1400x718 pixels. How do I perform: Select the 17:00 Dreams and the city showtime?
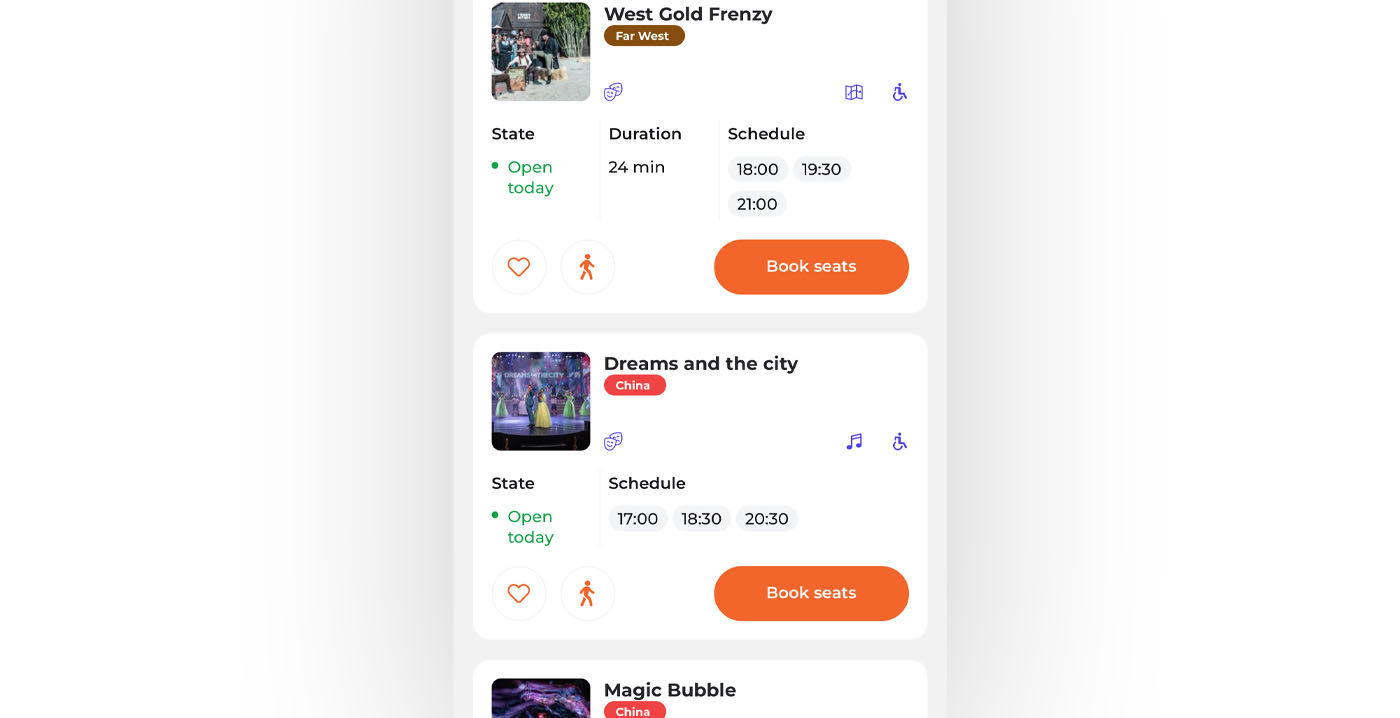pyautogui.click(x=637, y=519)
